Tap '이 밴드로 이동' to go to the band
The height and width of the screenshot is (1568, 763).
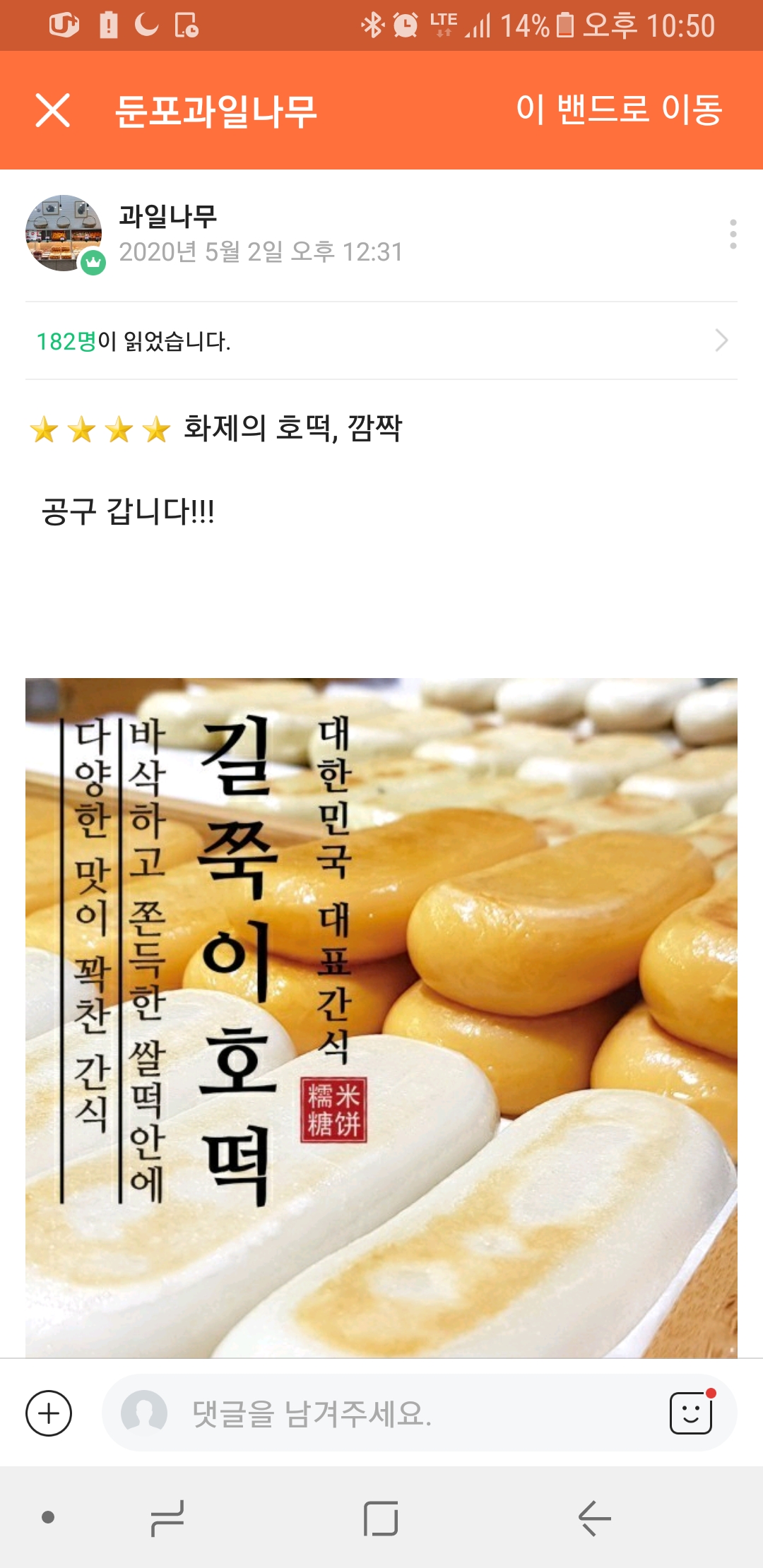[619, 110]
